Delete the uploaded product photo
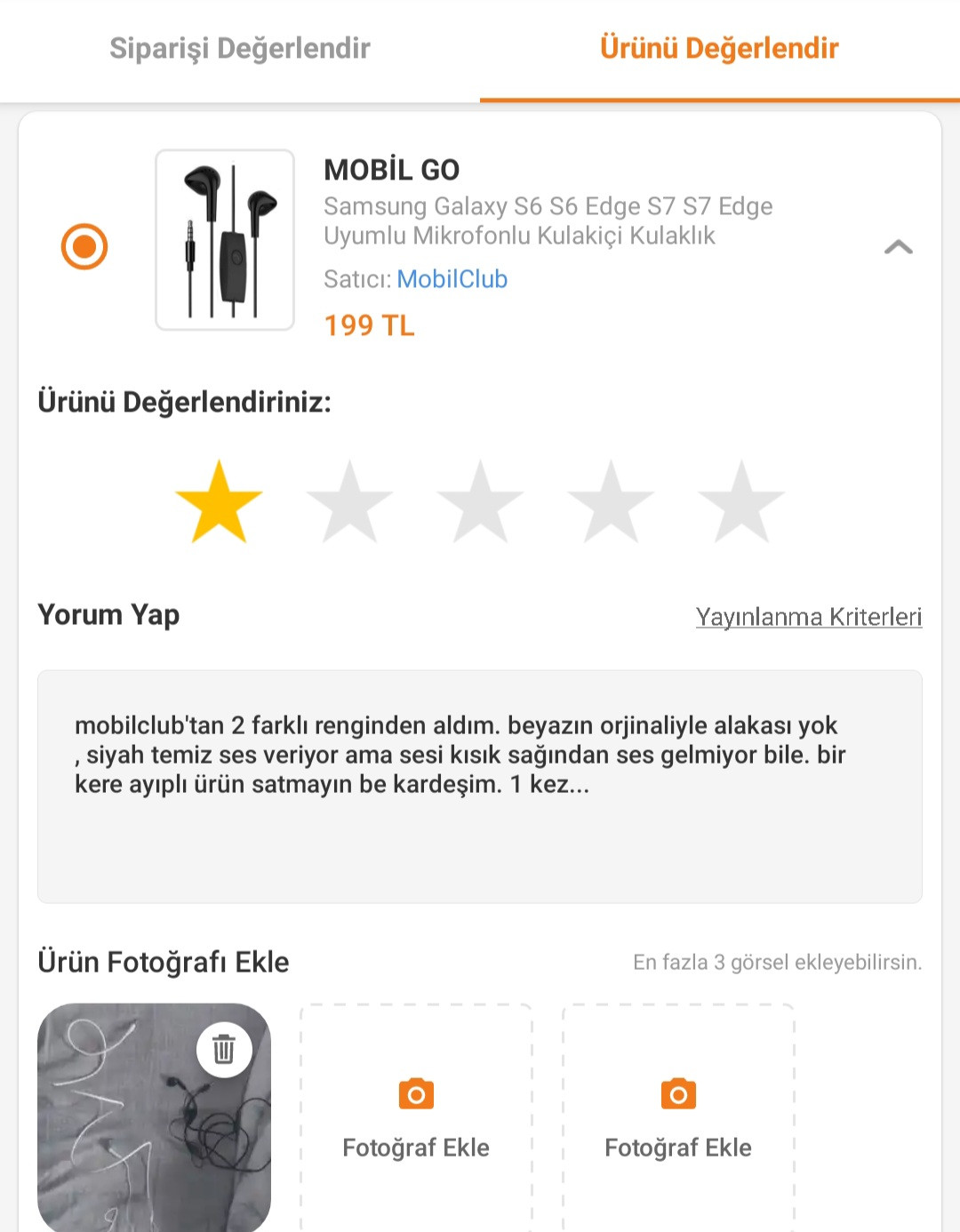The image size is (960, 1232). 224,1050
